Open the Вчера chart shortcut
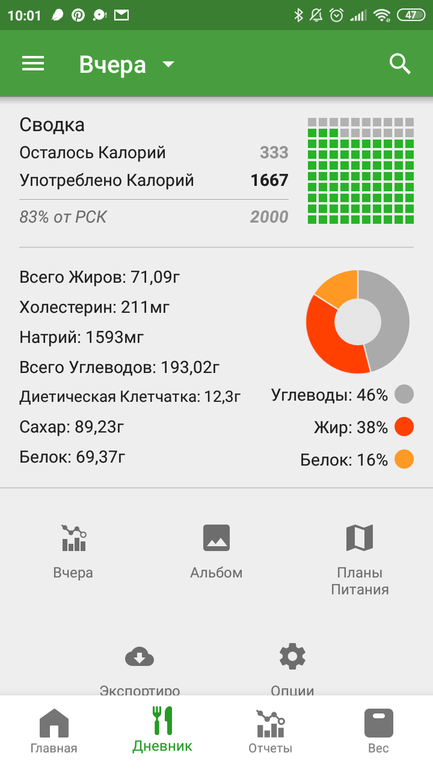This screenshot has width=433, height=770. tap(73, 551)
